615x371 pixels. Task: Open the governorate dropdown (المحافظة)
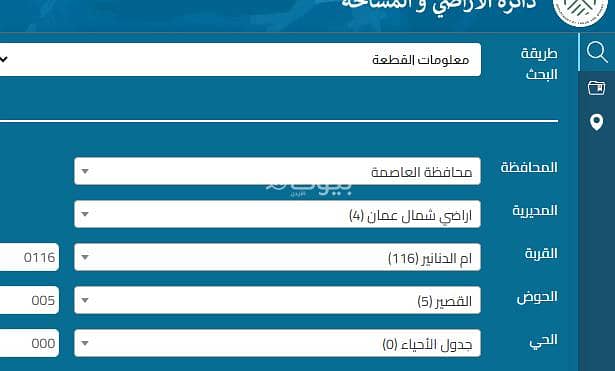(x=277, y=171)
